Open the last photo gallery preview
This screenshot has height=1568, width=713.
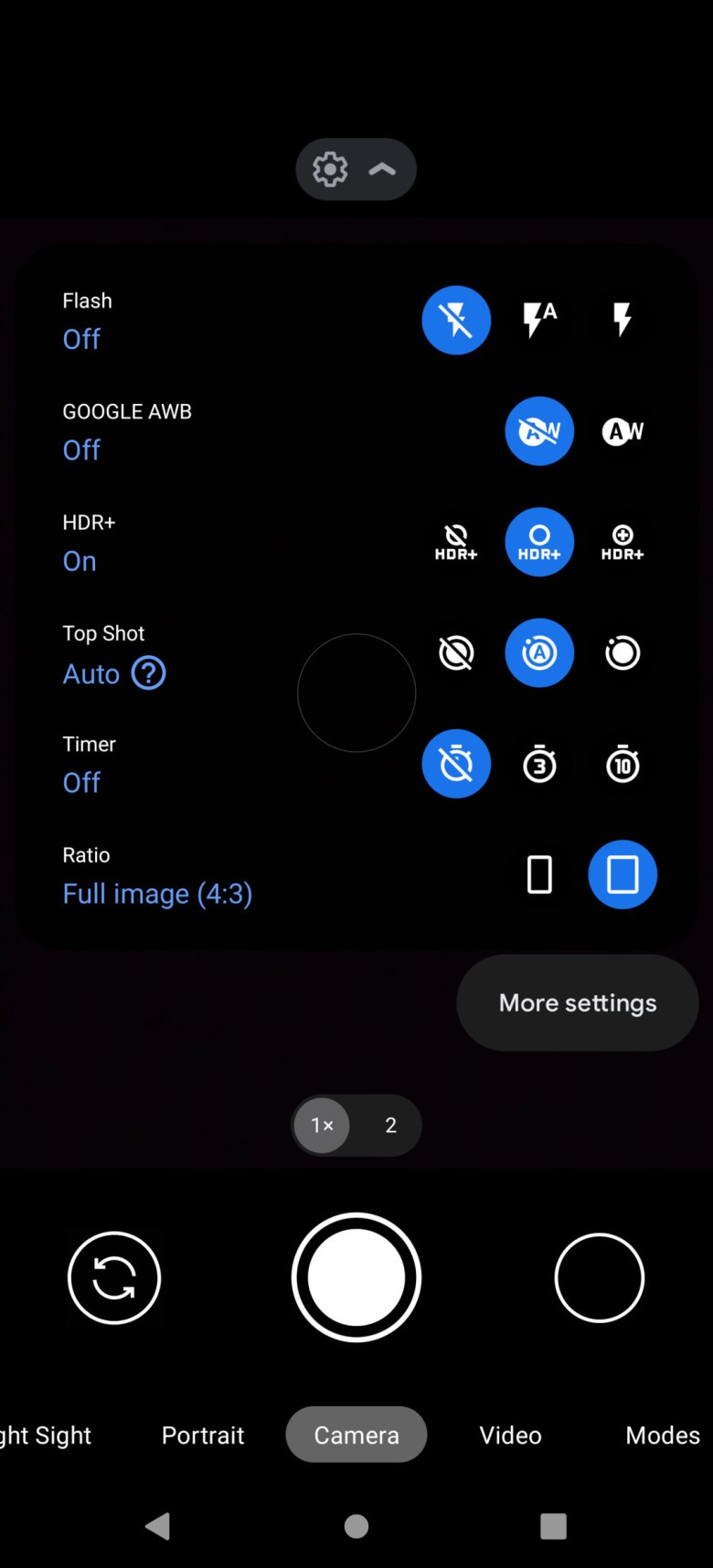(x=600, y=1277)
